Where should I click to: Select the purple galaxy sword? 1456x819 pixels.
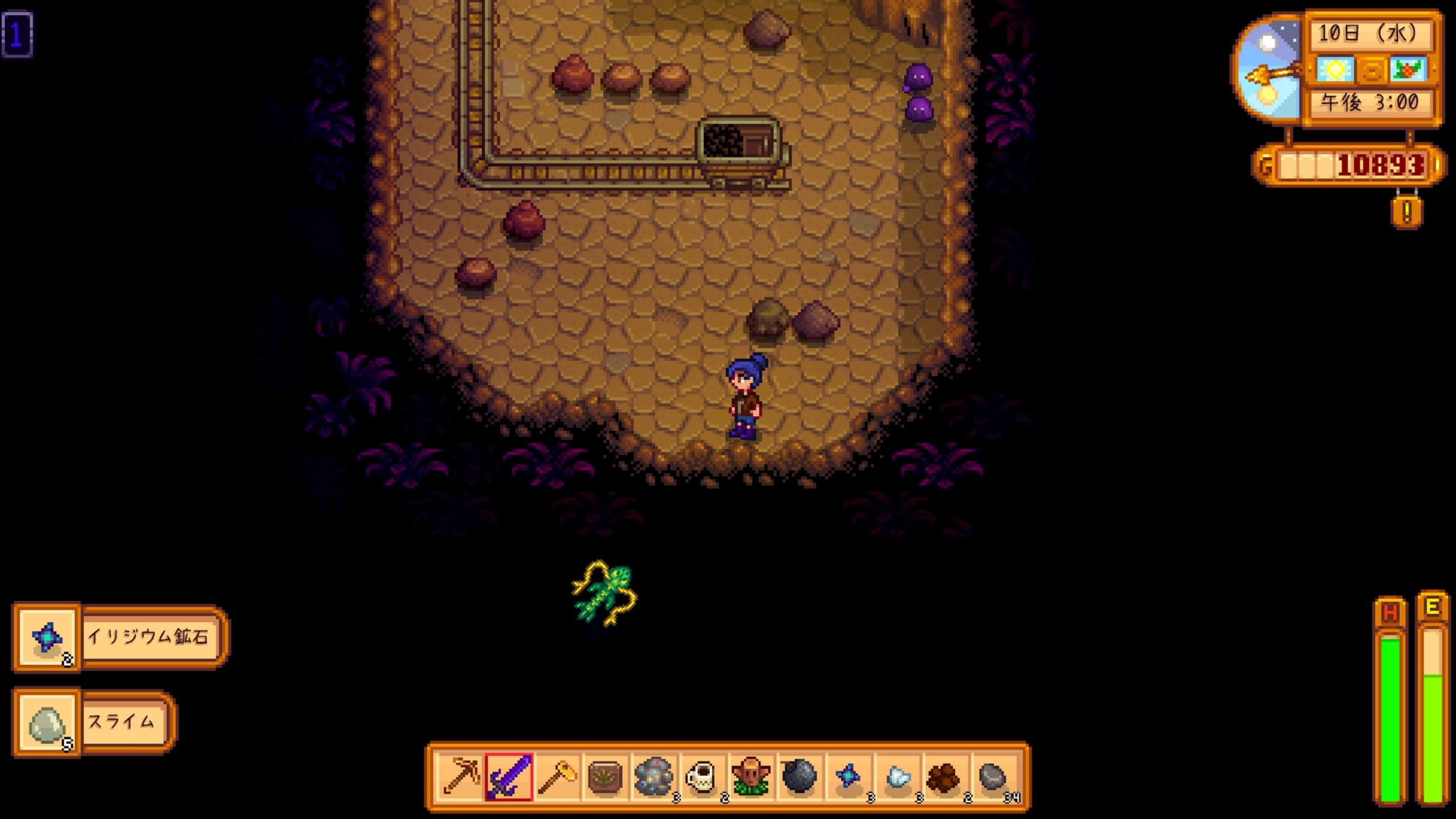[x=508, y=777]
